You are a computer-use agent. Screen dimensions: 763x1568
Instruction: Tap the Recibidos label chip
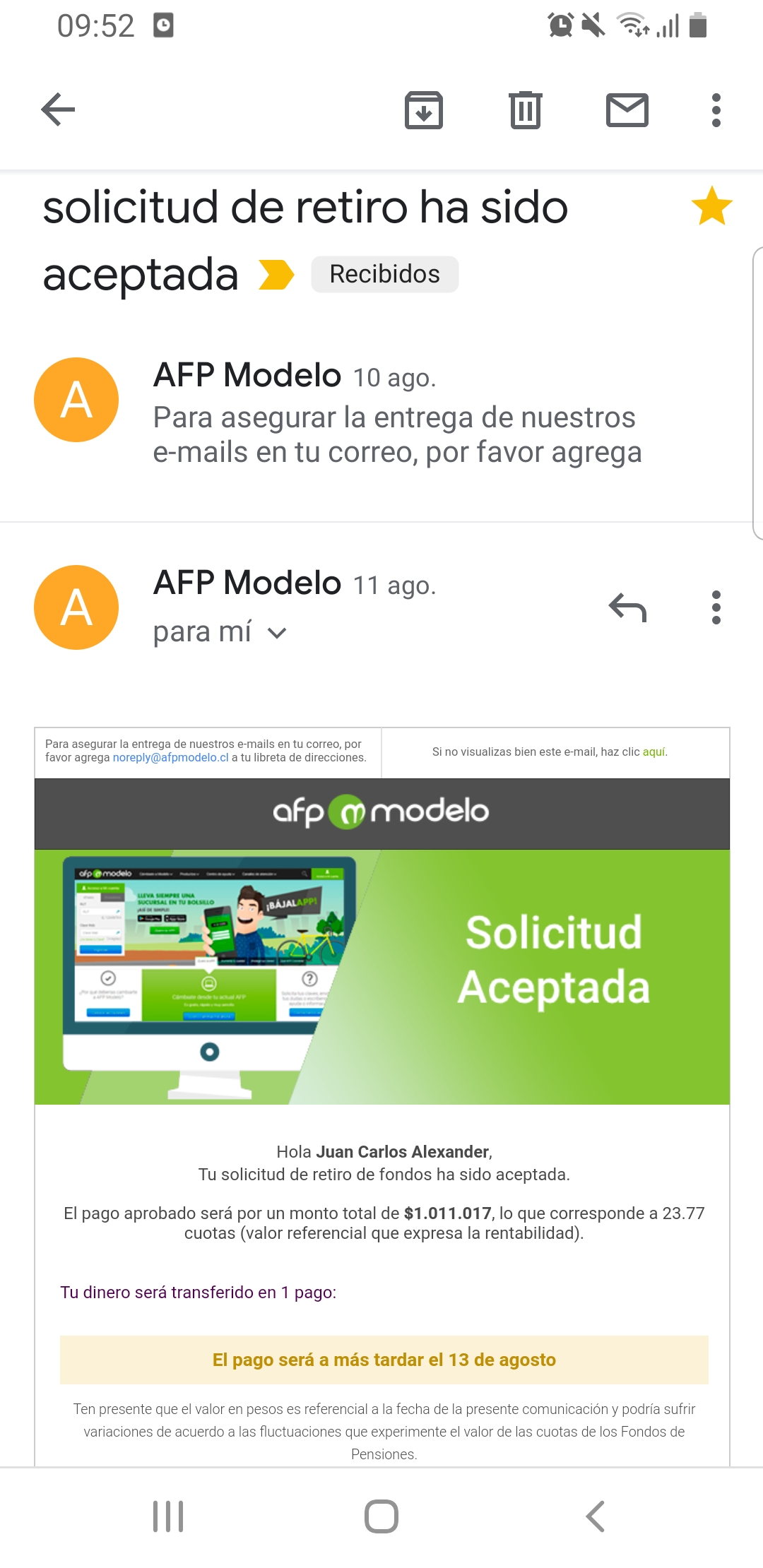click(x=385, y=274)
